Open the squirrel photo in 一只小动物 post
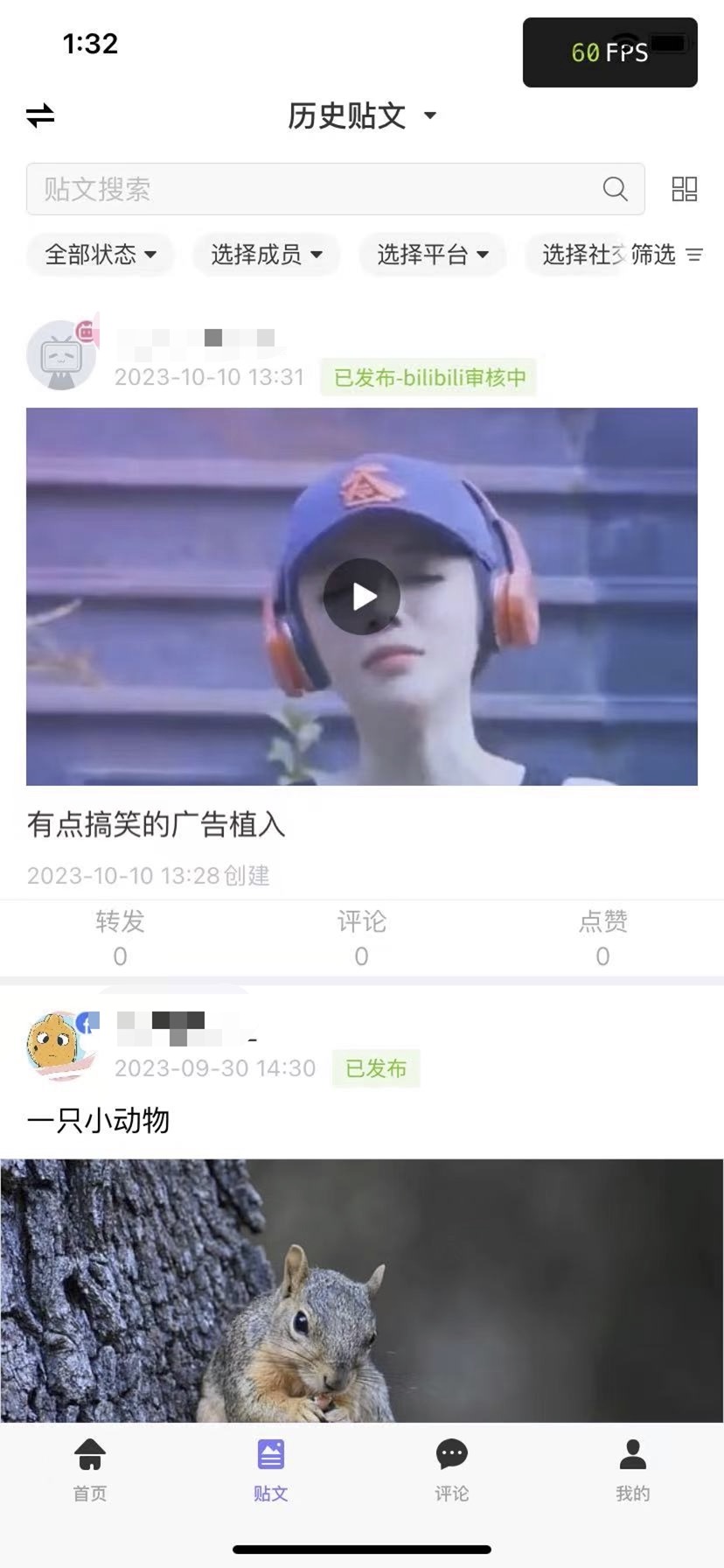 362,1291
